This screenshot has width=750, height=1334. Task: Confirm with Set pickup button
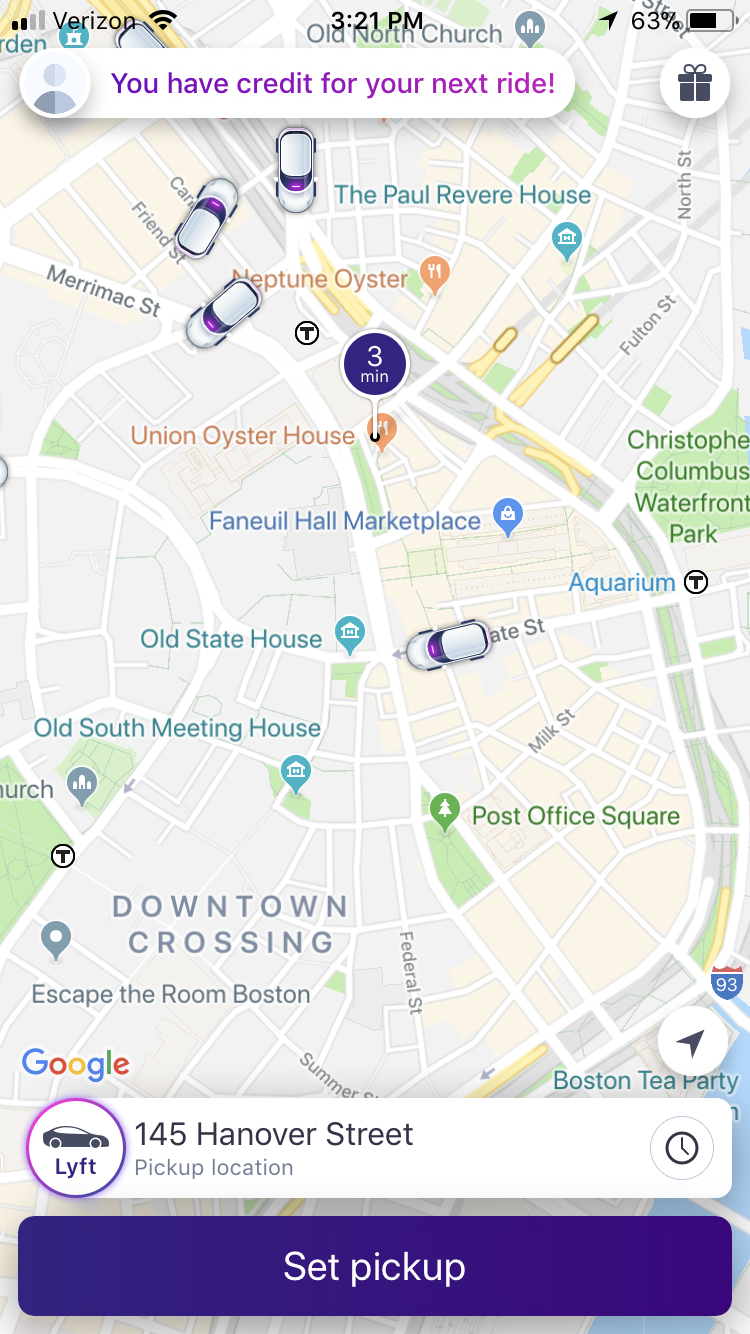pyautogui.click(x=375, y=1266)
